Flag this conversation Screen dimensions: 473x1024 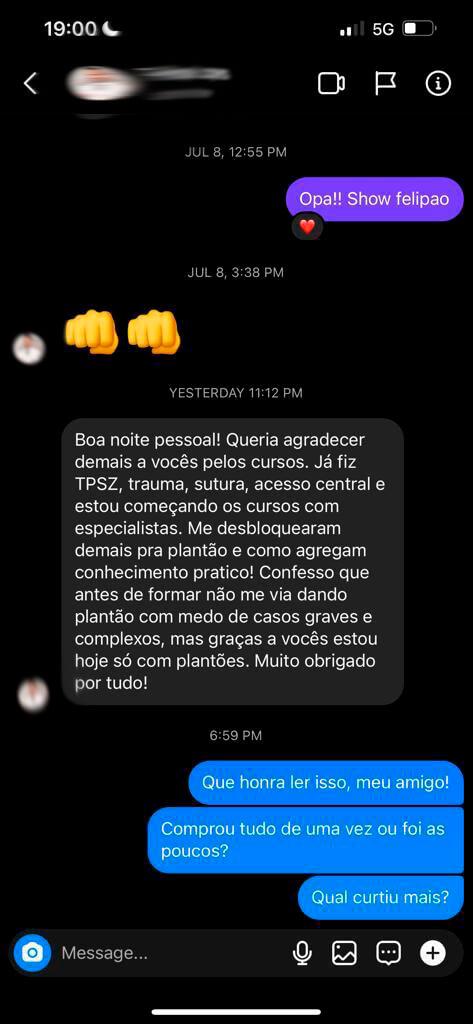click(385, 84)
